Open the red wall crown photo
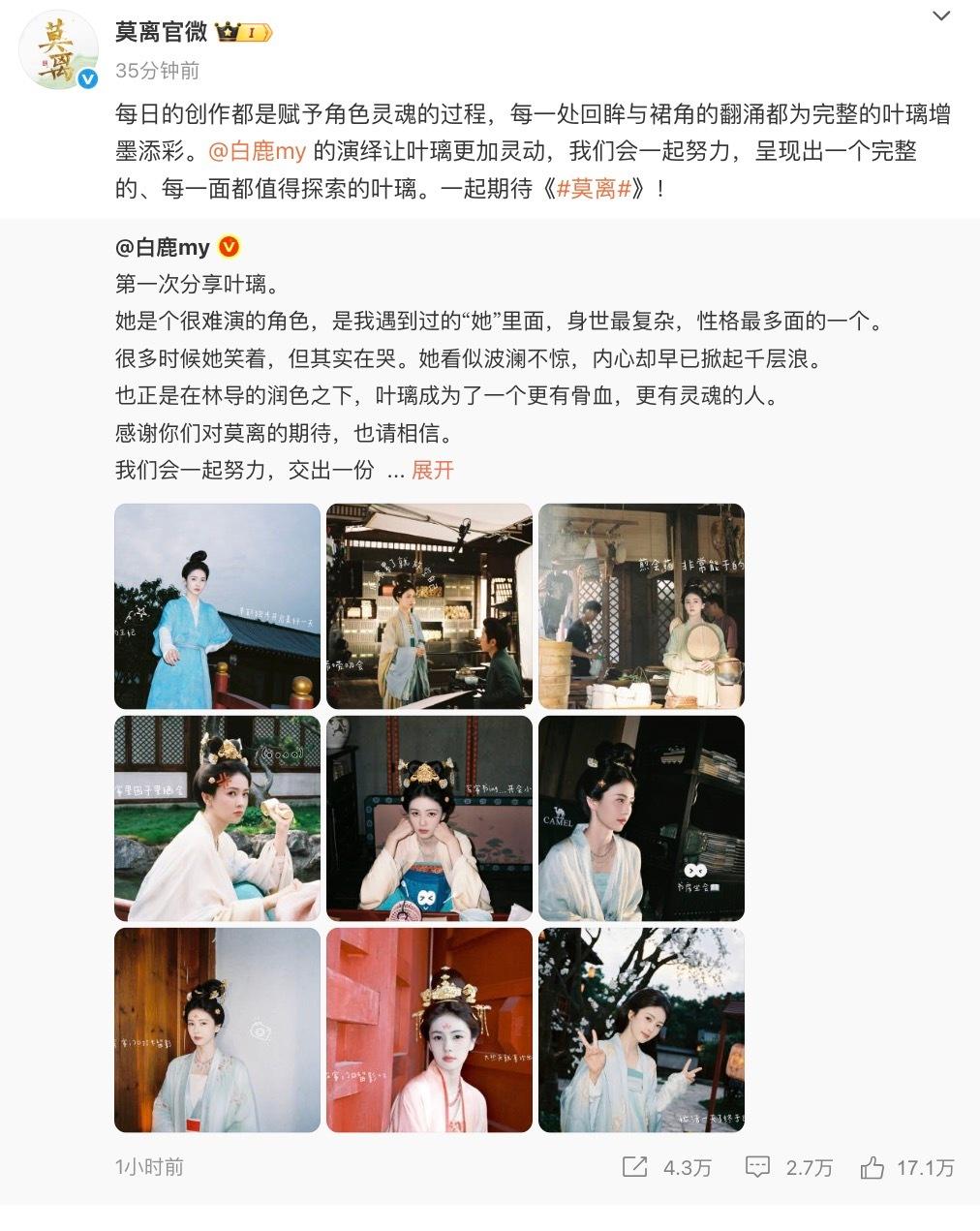Viewport: 980px width, 1231px height. coord(429,1031)
